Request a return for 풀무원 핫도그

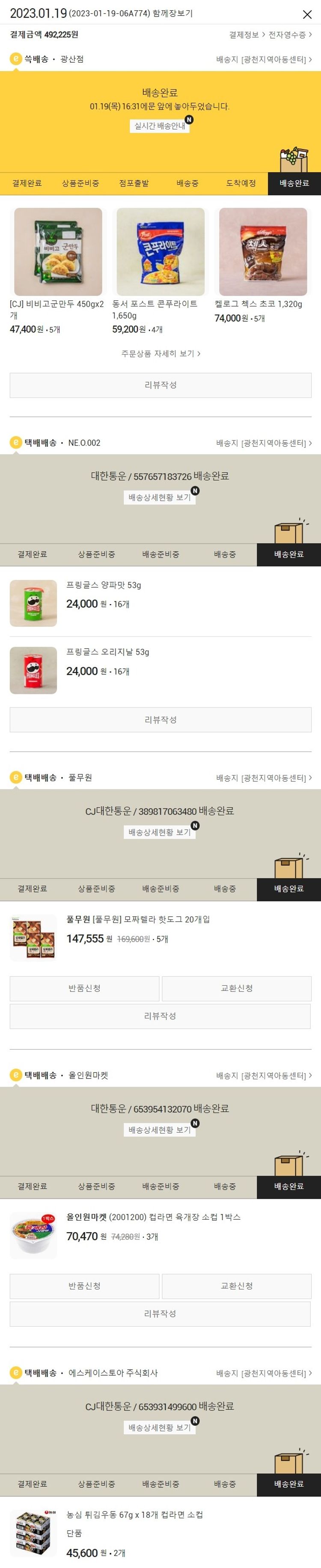click(x=84, y=988)
